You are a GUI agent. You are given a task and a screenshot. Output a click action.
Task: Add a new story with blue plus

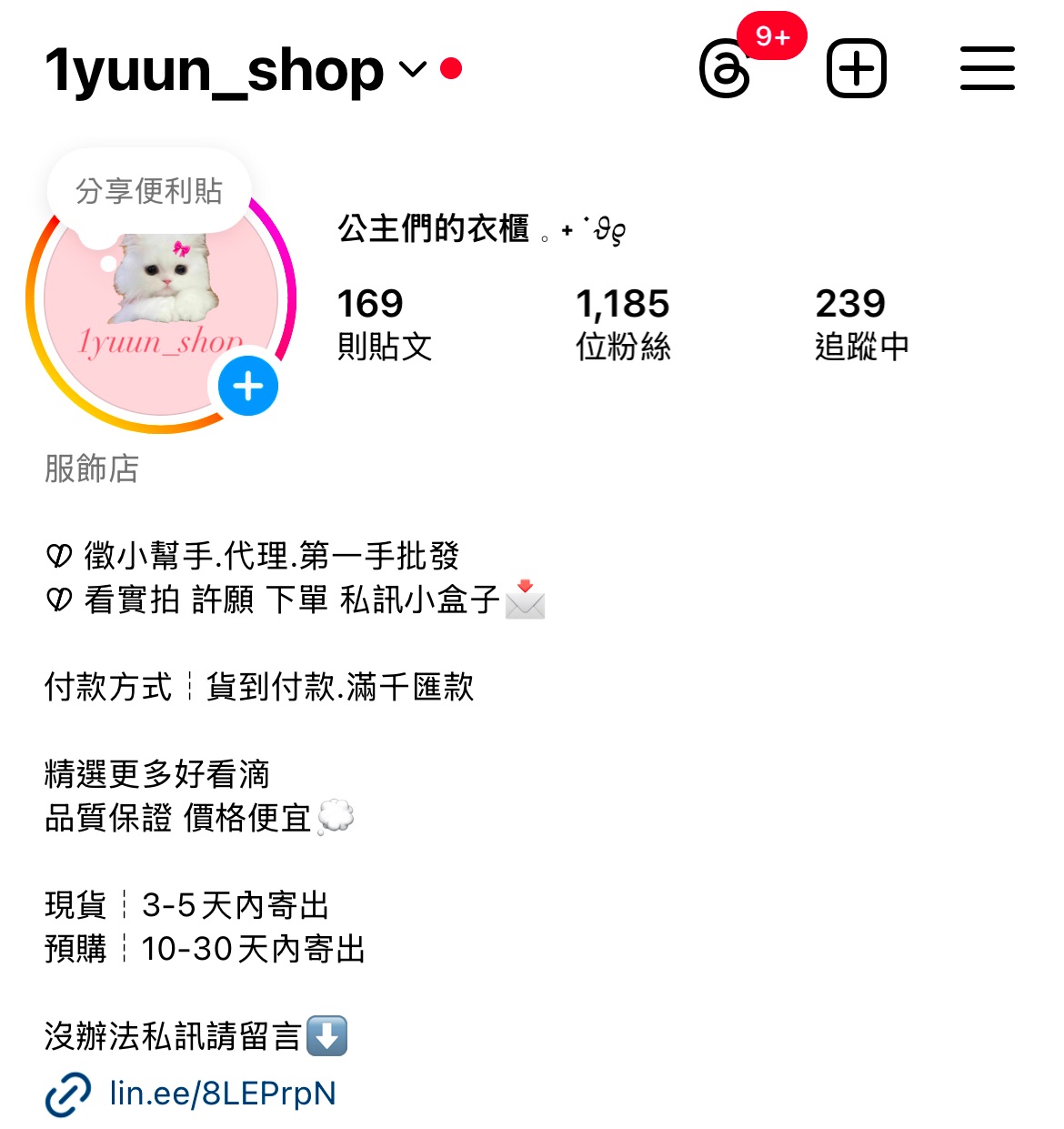tap(248, 387)
